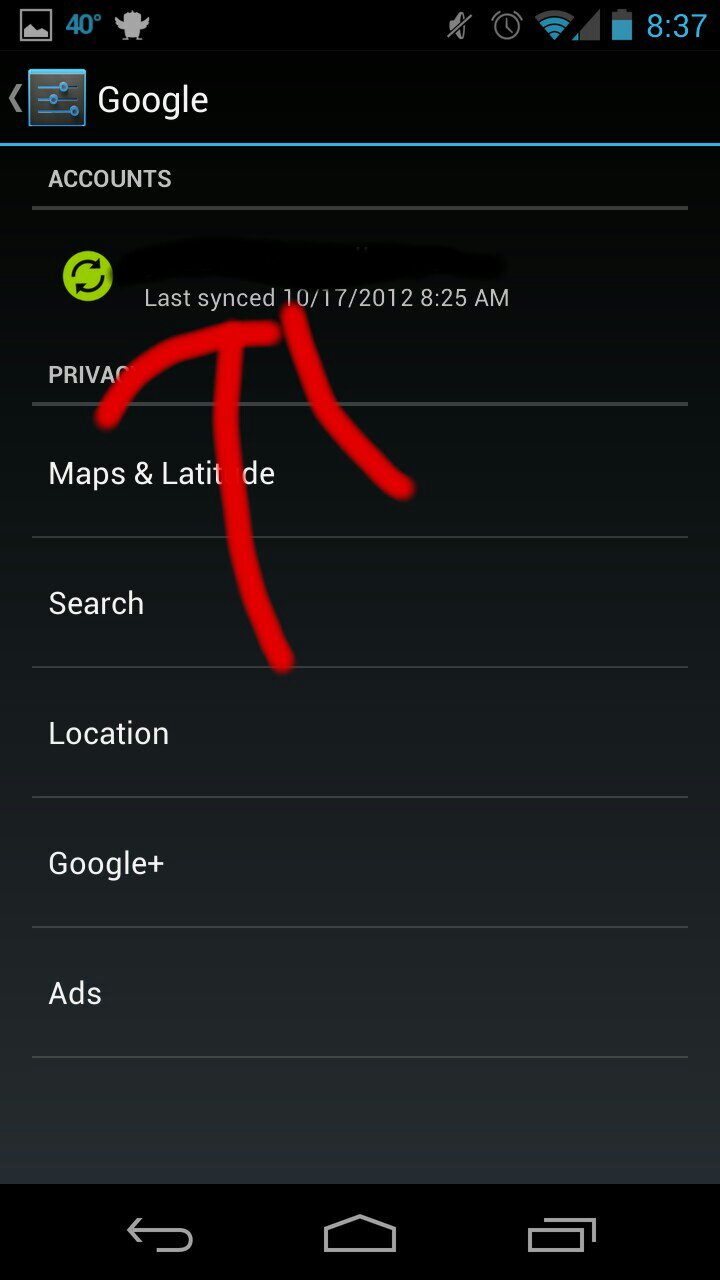720x1280 pixels.
Task: Open Google+ settings
Action: coord(360,863)
